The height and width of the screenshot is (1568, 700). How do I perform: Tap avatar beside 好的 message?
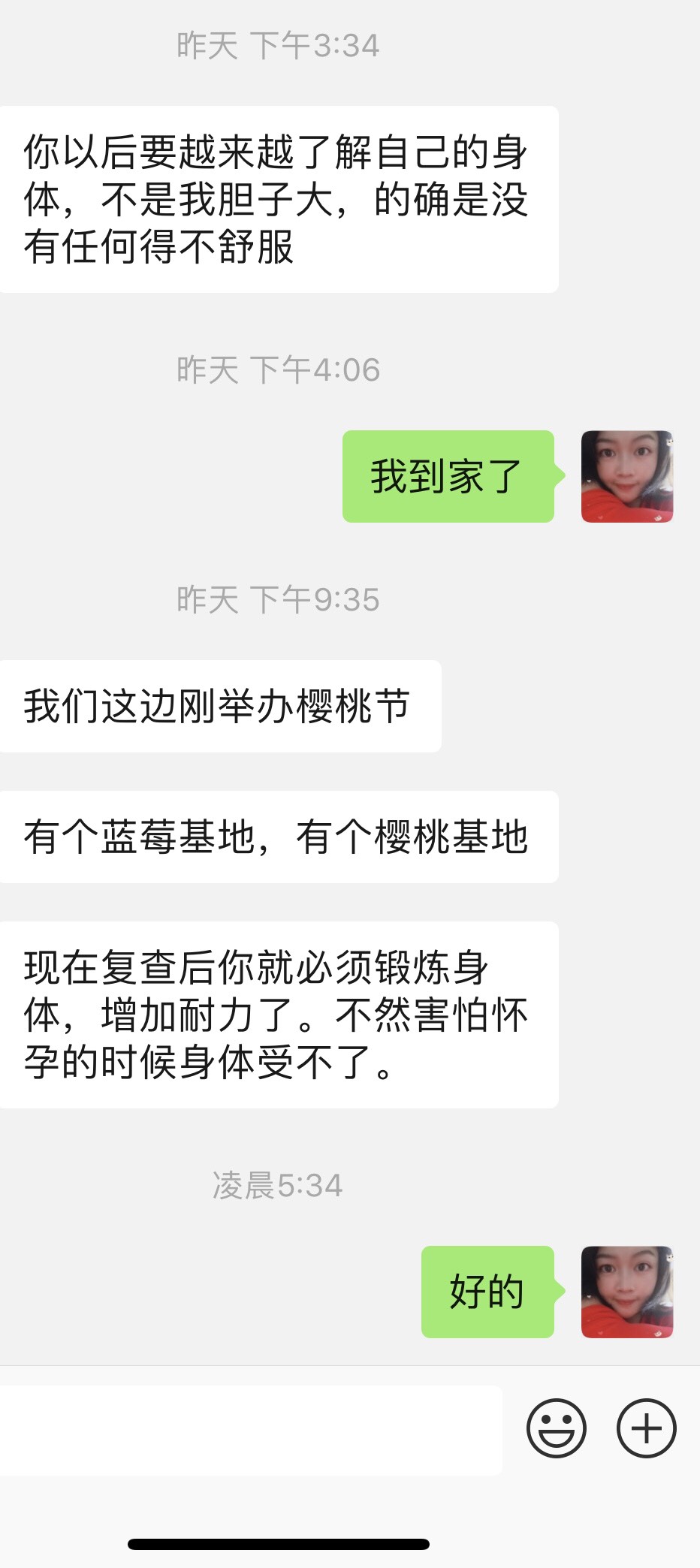(x=627, y=1292)
